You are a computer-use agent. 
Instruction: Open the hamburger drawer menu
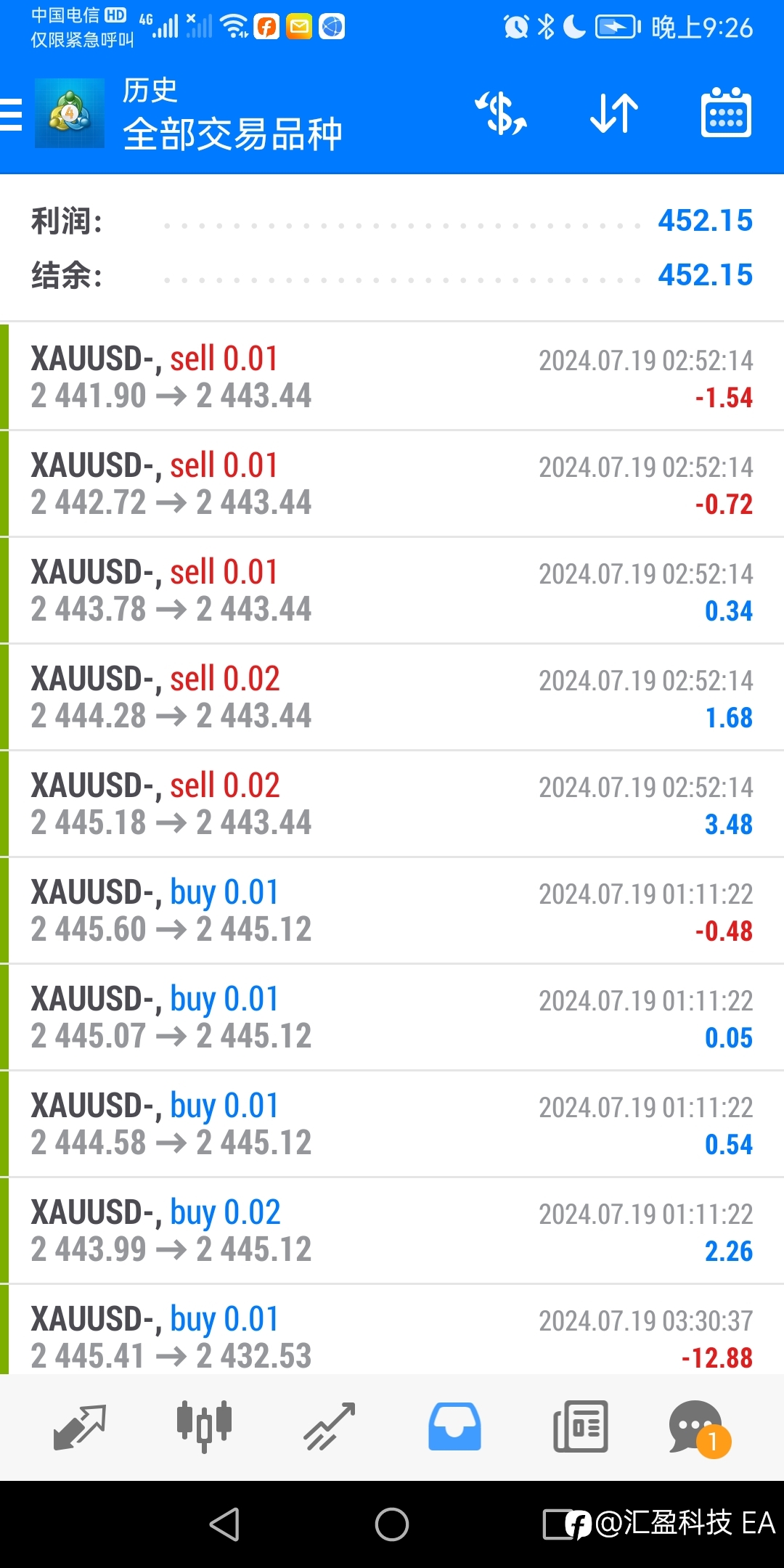(12, 115)
